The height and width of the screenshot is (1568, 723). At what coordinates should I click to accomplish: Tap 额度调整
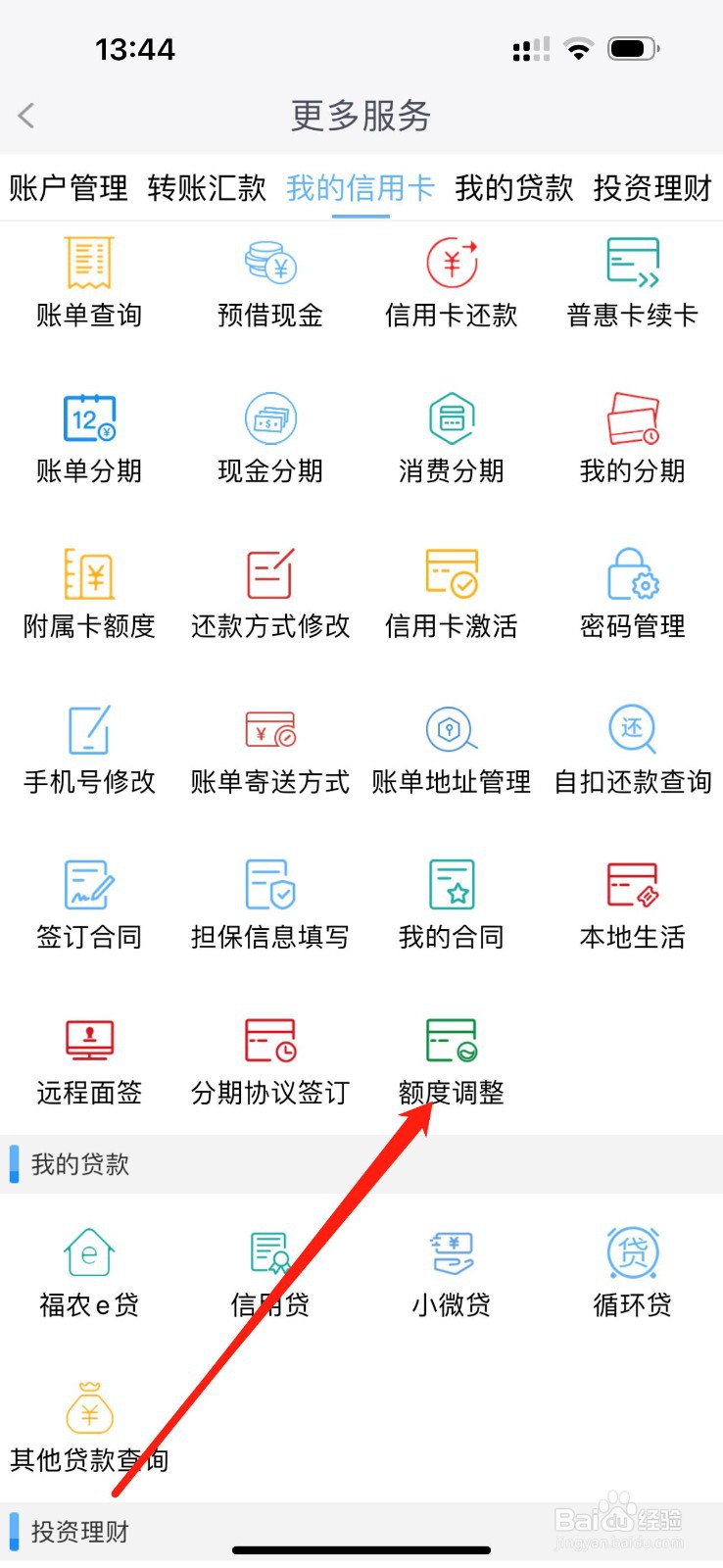pos(452,1060)
